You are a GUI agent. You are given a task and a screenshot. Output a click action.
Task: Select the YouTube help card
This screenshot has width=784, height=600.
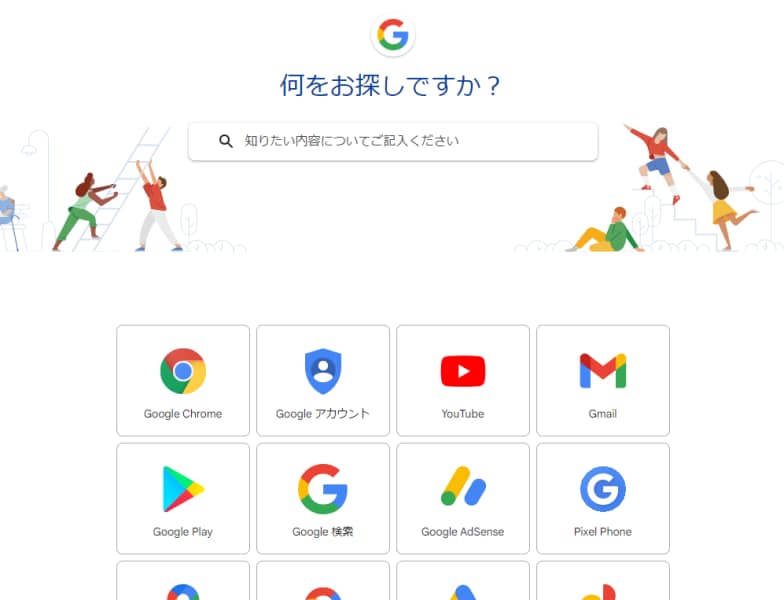(x=463, y=380)
